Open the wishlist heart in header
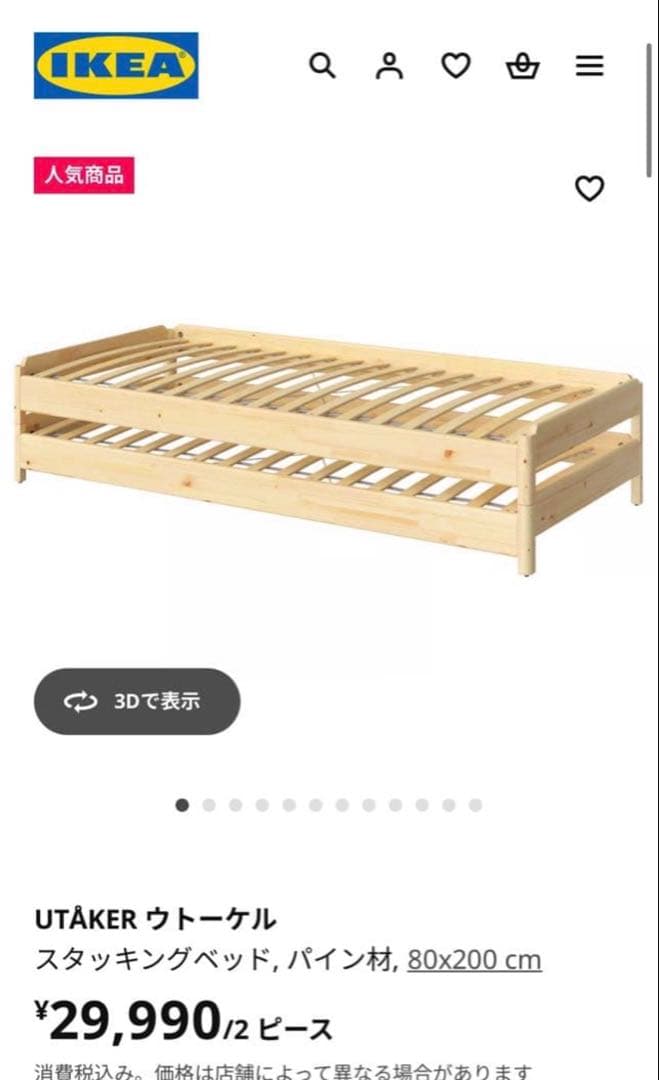The width and height of the screenshot is (659, 1080). tap(456, 66)
